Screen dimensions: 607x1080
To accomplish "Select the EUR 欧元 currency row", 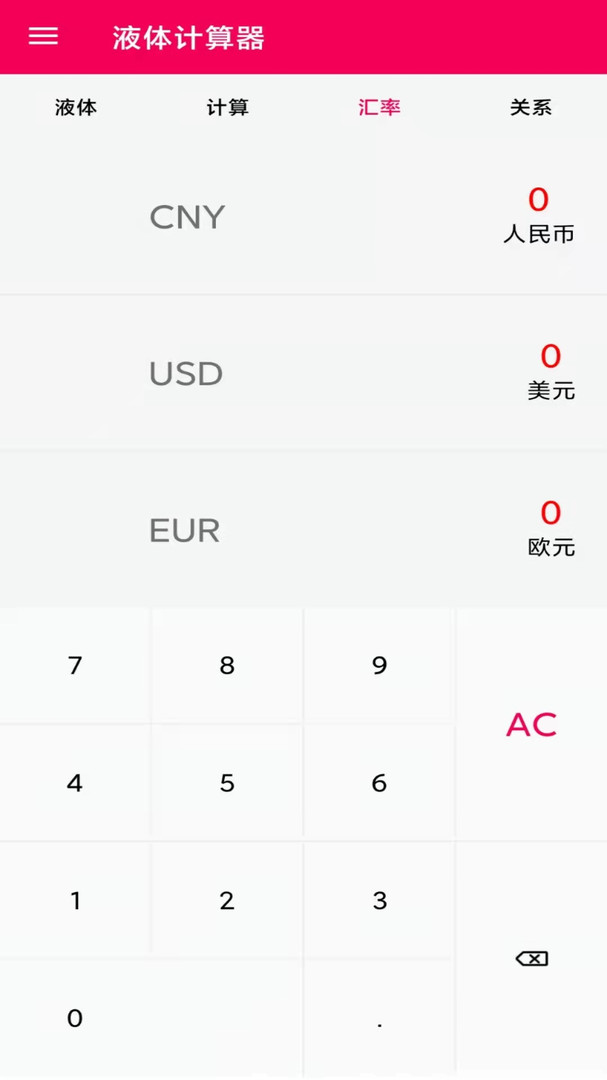I will [303, 529].
